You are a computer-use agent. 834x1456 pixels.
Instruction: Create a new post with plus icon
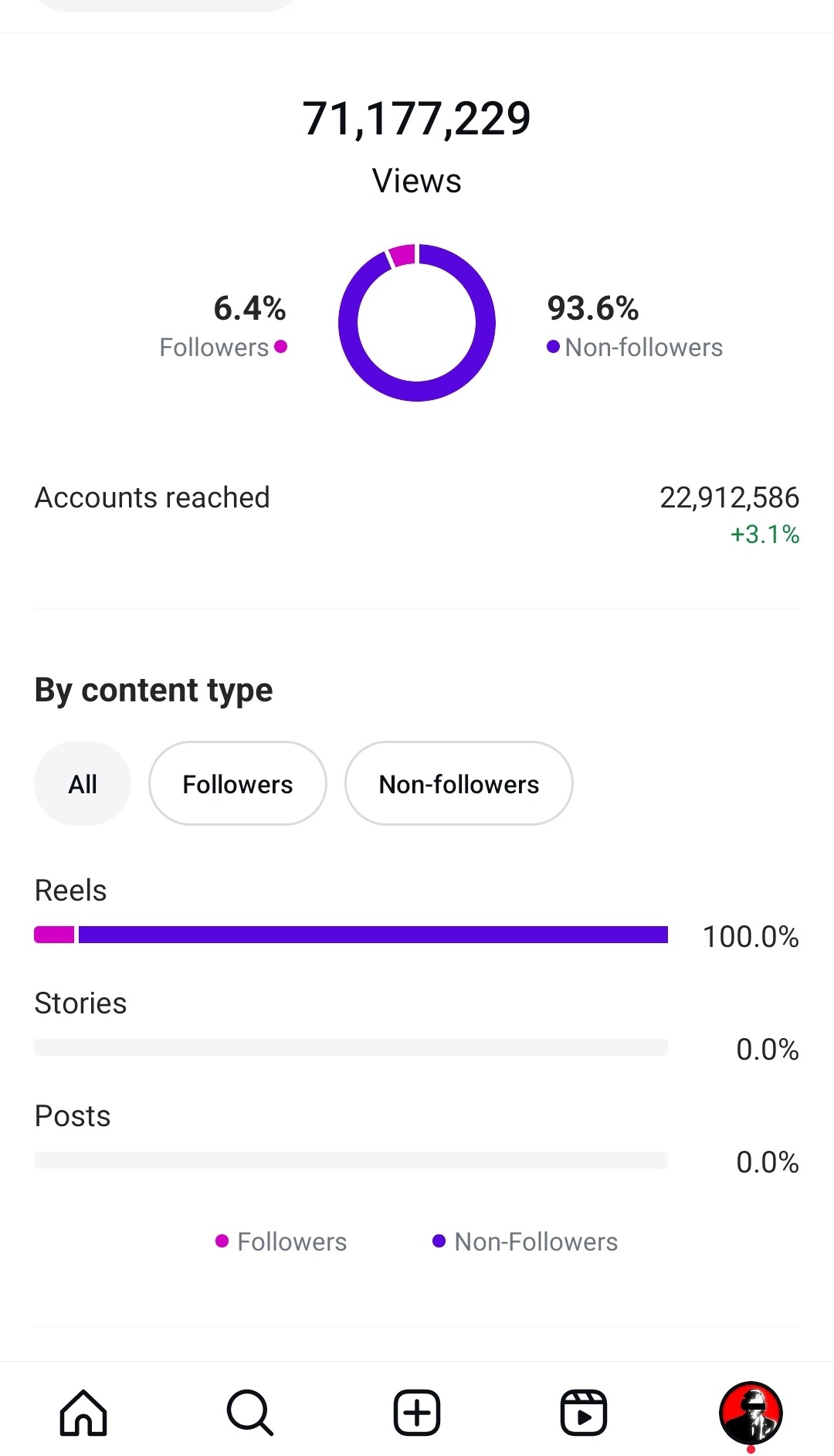point(417,1413)
